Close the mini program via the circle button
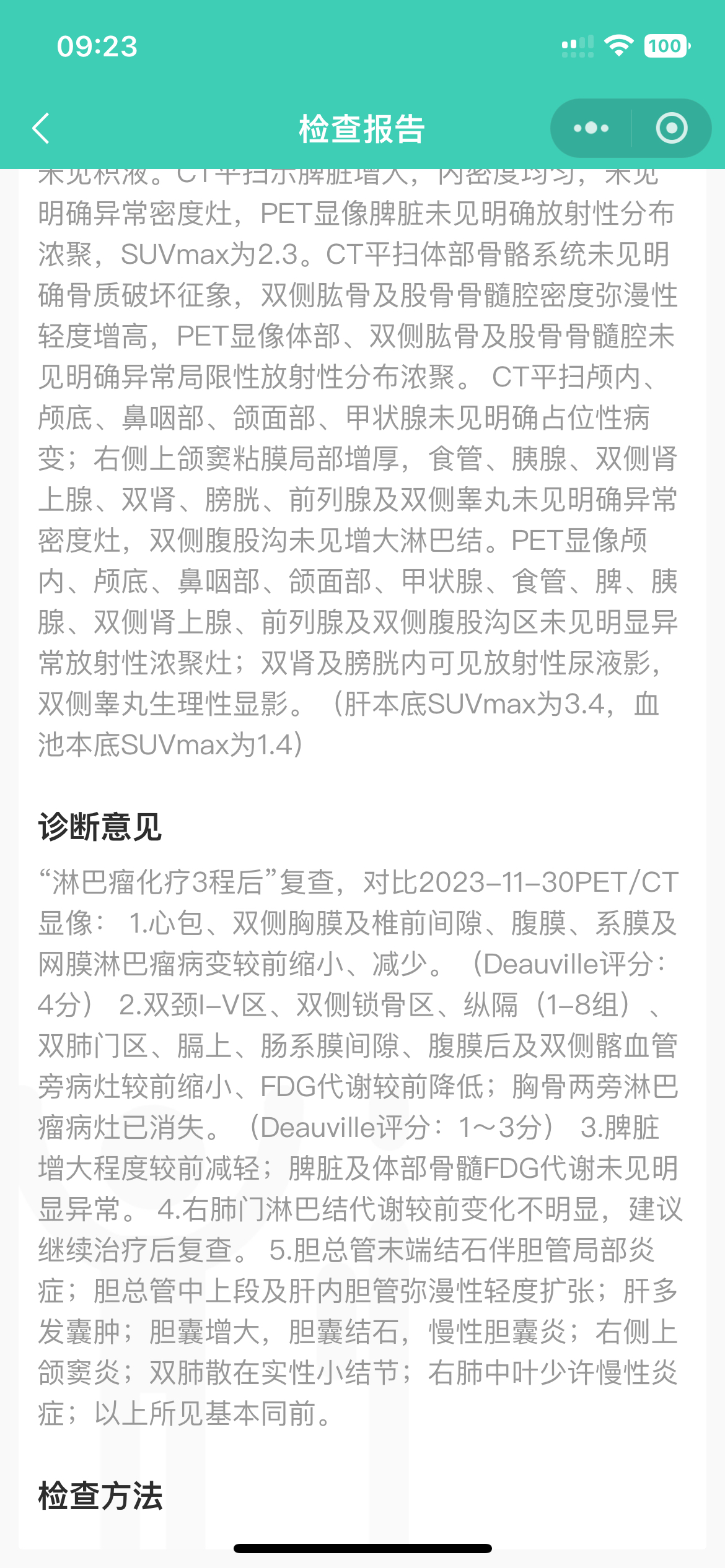Image resolution: width=725 pixels, height=1568 pixels. 672,128
